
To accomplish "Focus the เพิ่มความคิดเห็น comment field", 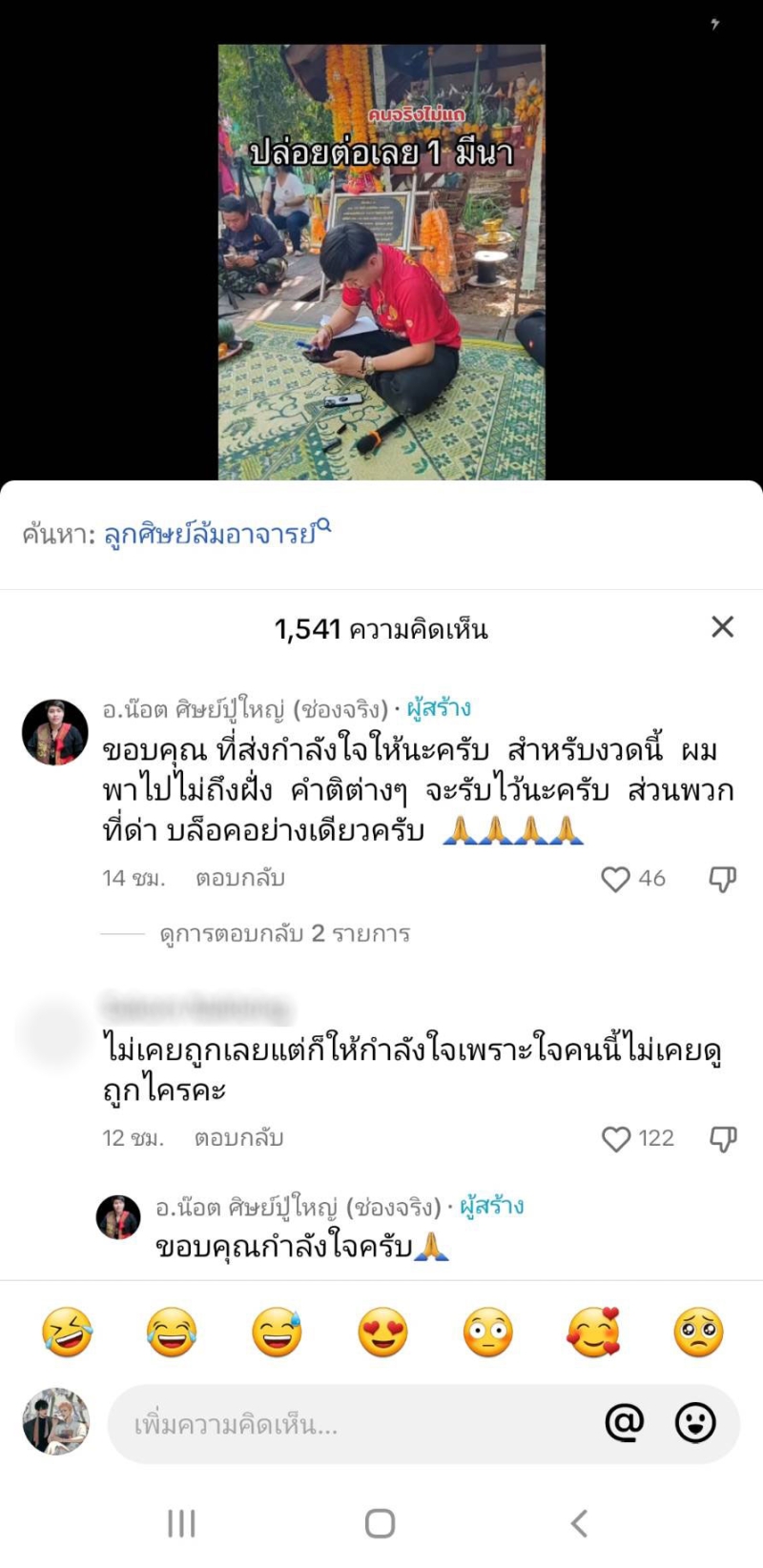I will [353, 1425].
